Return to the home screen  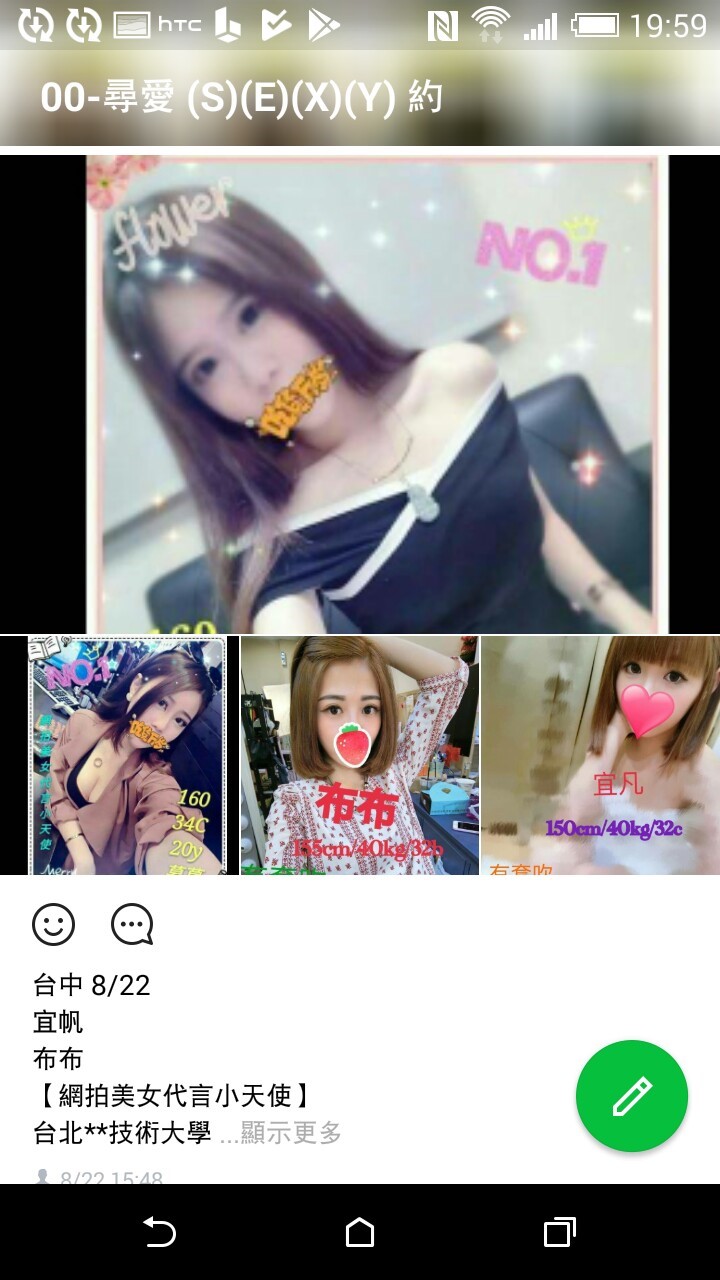(x=360, y=1233)
